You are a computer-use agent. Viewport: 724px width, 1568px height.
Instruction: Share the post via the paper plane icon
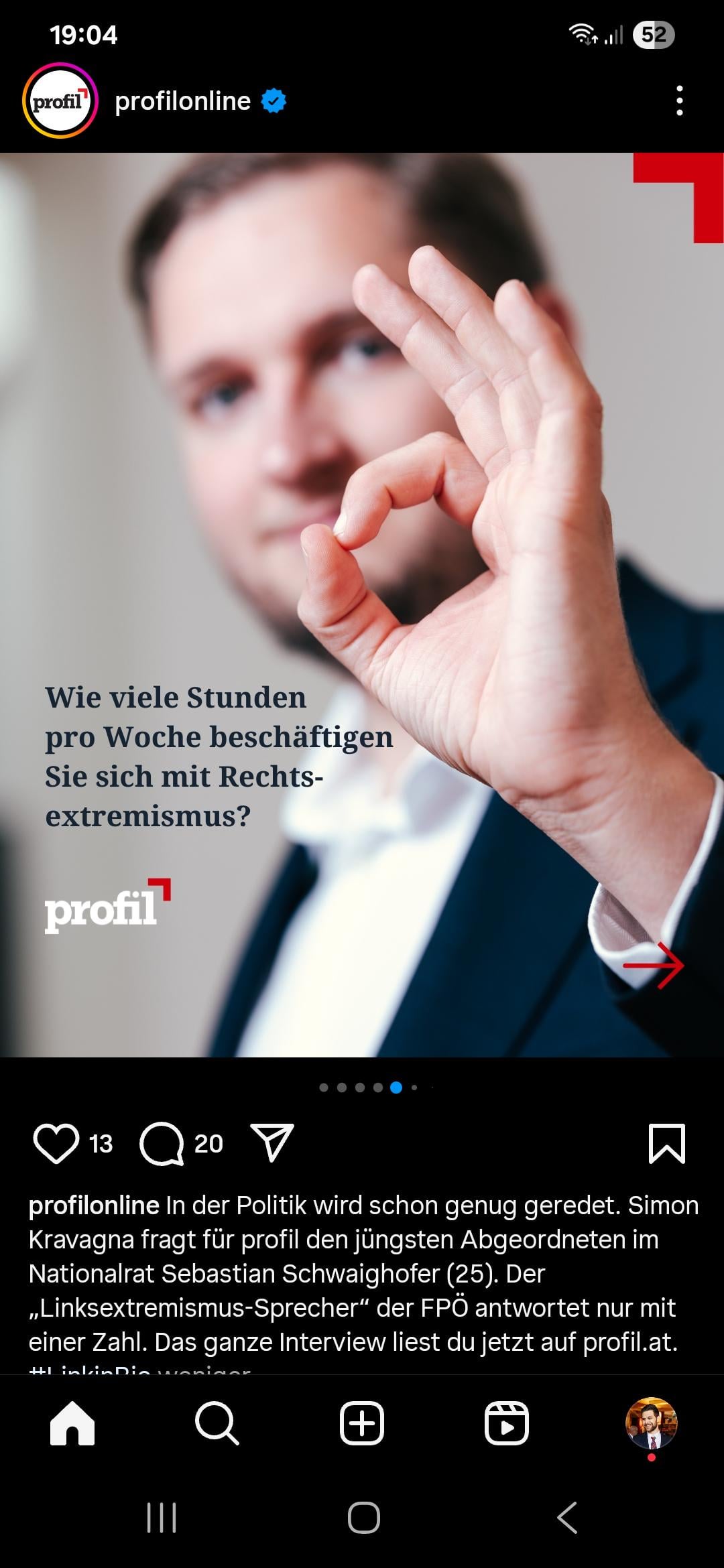(x=271, y=1142)
